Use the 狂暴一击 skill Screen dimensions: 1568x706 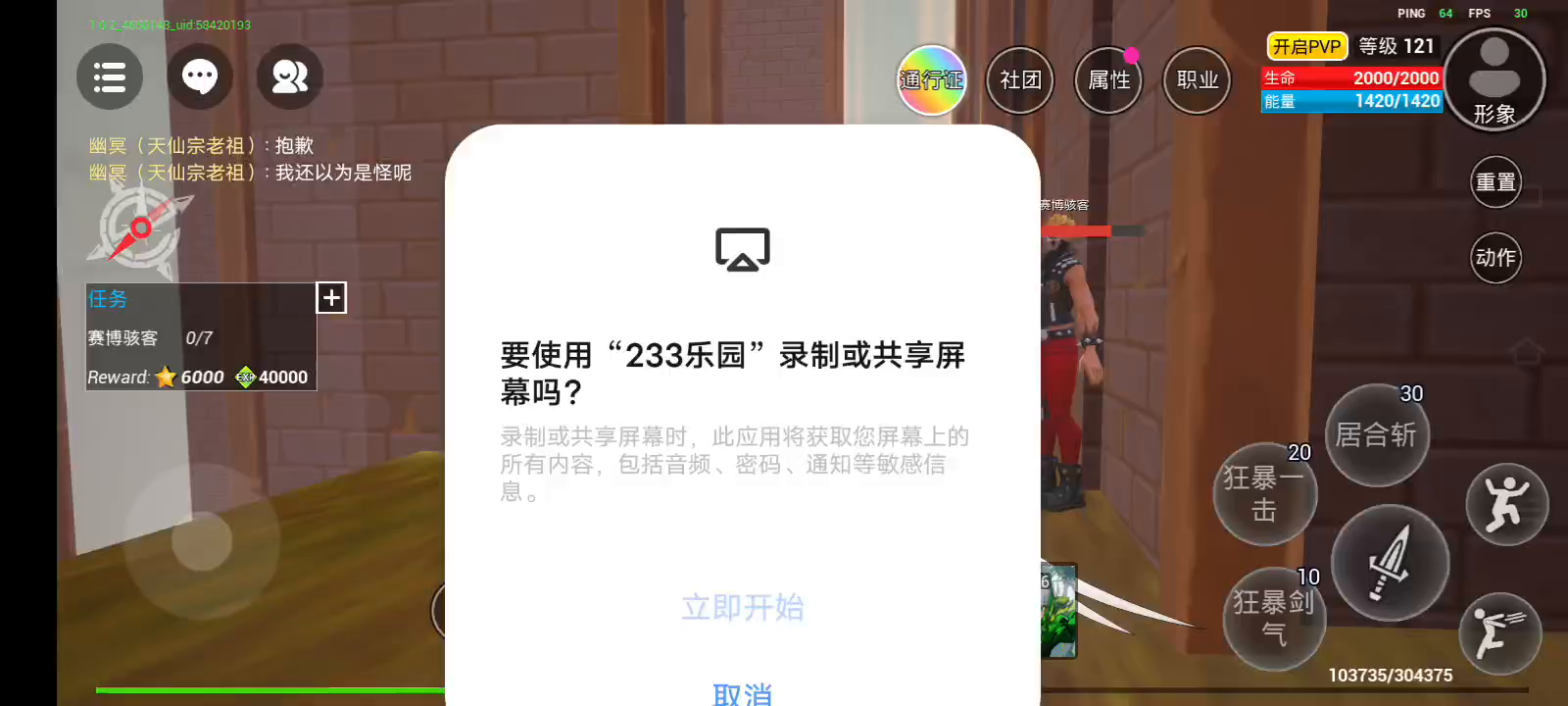click(x=1264, y=494)
